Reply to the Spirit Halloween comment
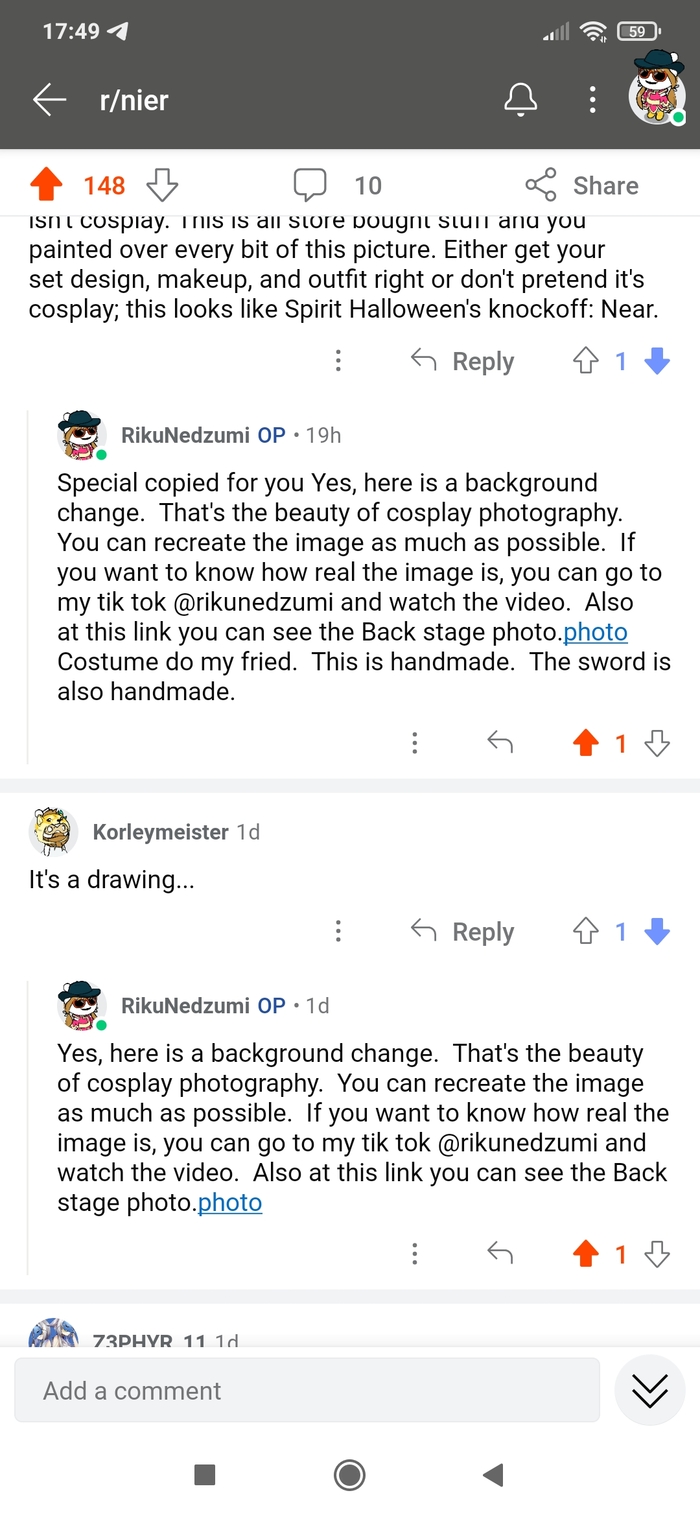700x1517 pixels. 463,361
